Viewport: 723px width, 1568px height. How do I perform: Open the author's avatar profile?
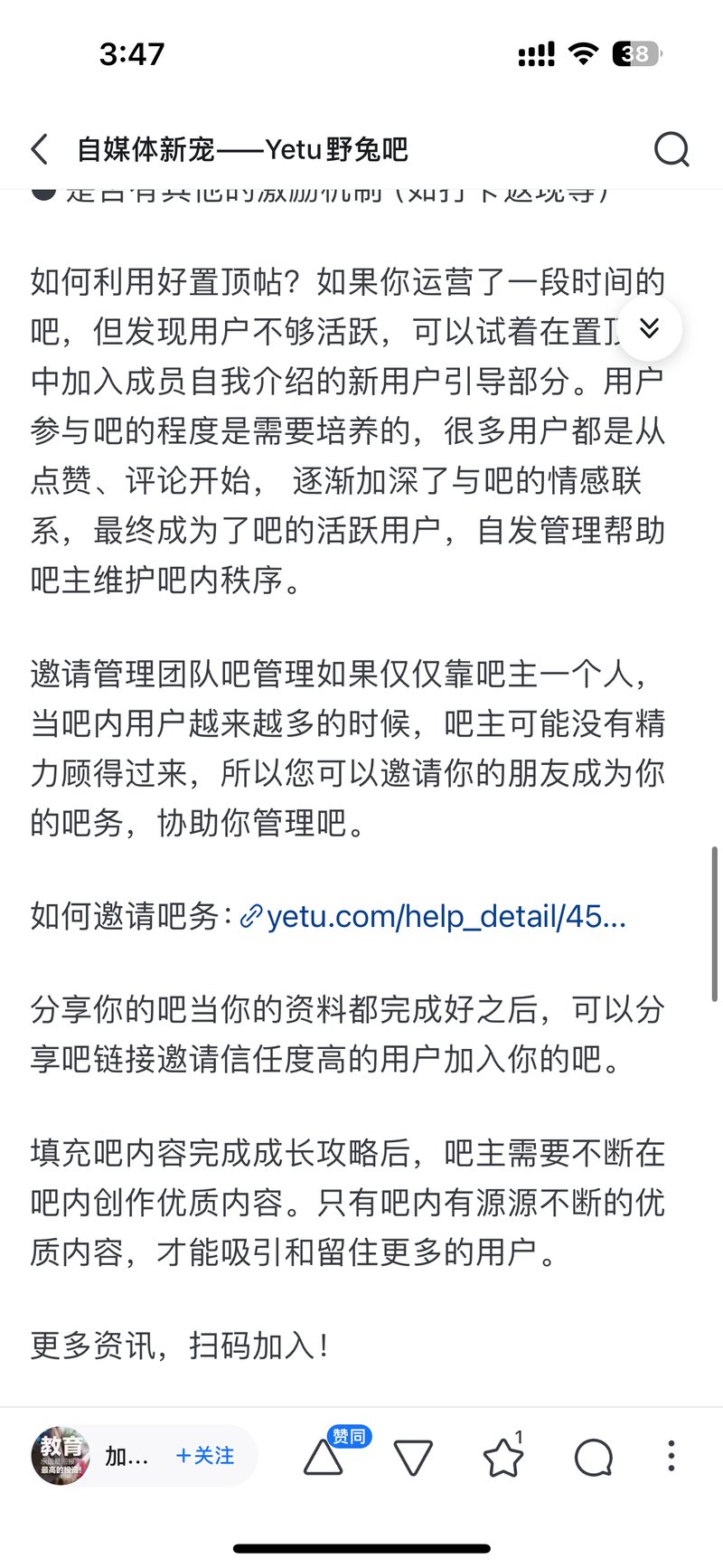[61, 1456]
